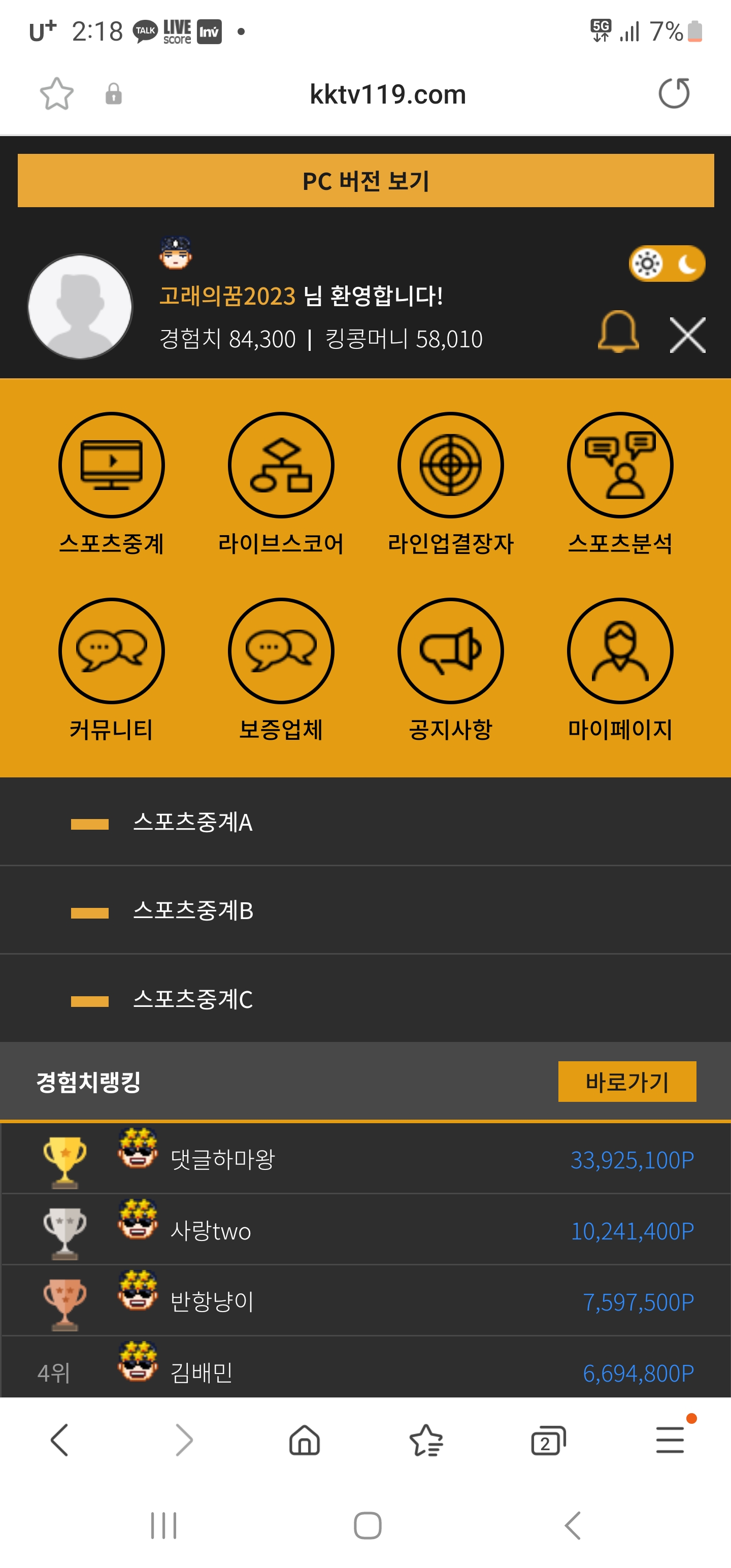Open the browser tabs switcher
This screenshot has width=731, height=1568.
pos(548,1441)
